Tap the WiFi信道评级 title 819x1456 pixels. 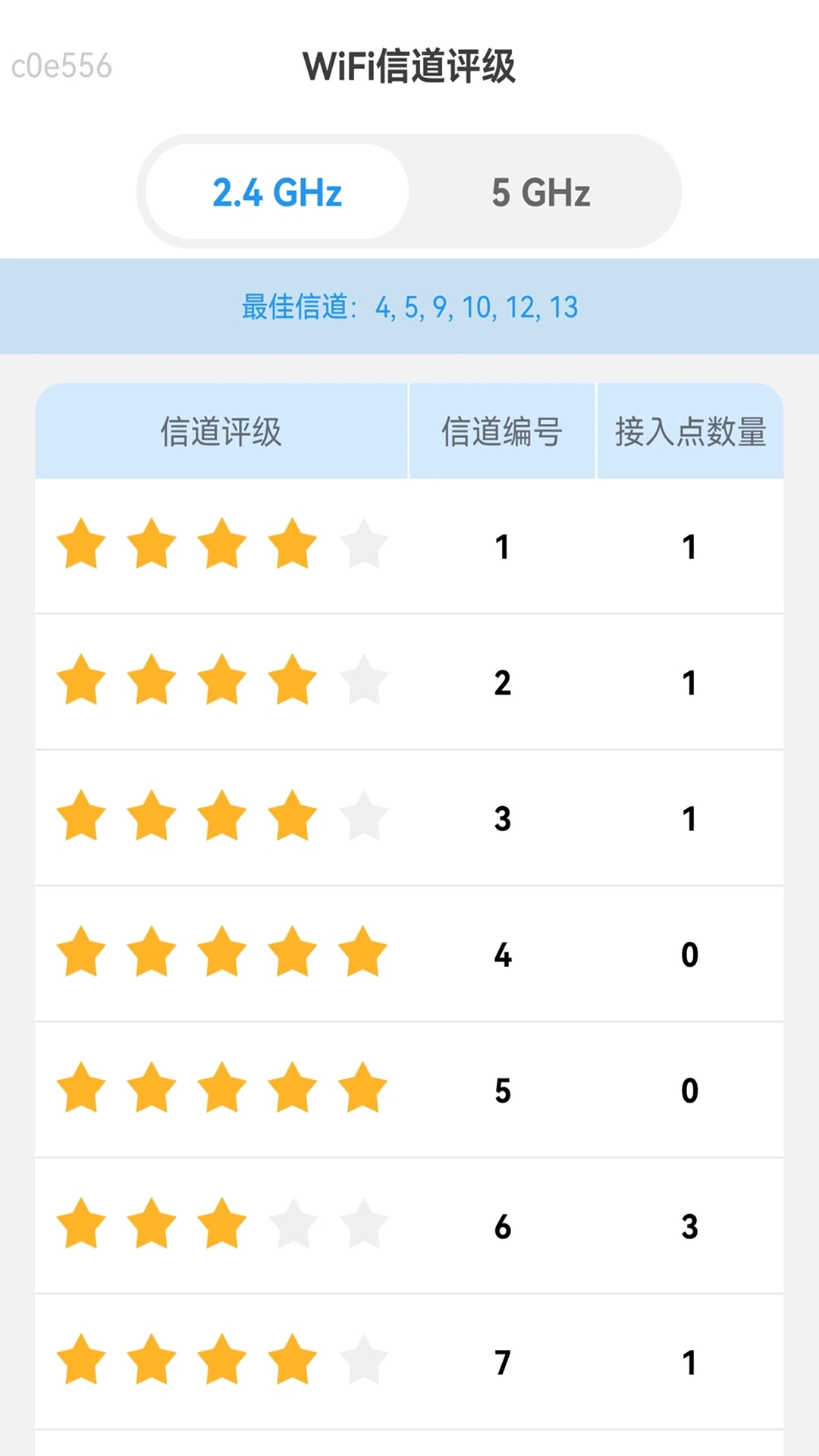409,65
